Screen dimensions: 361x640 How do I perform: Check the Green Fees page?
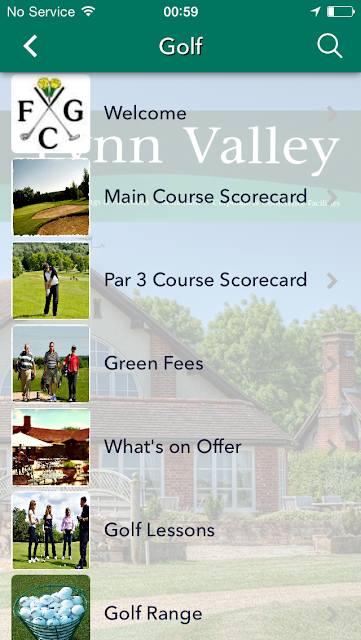click(180, 364)
